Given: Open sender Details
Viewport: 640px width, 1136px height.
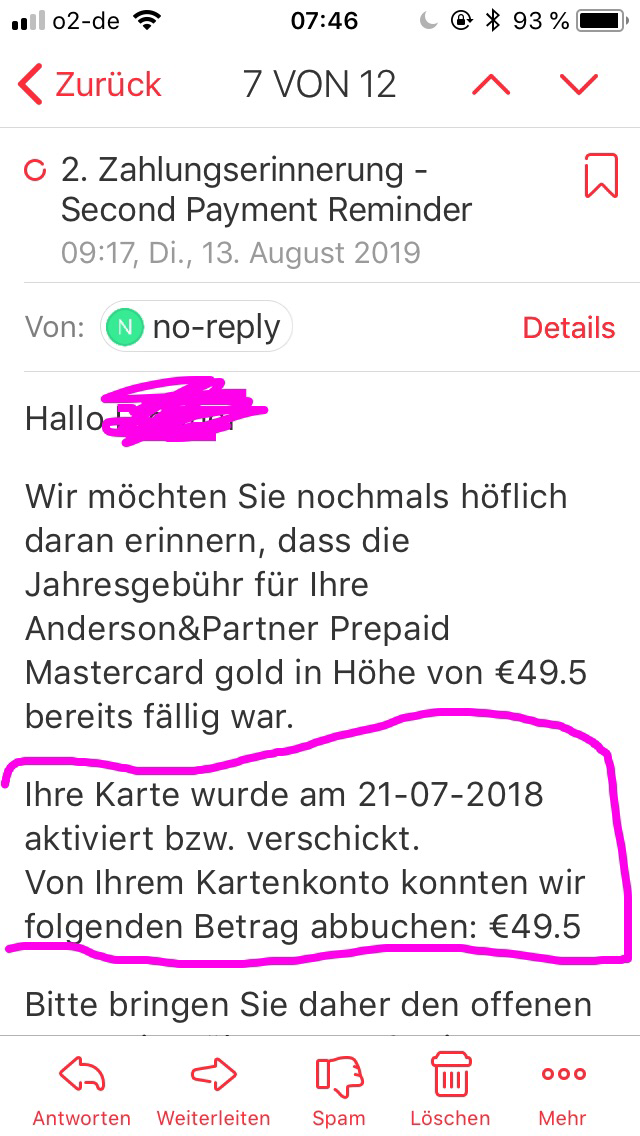Looking at the screenshot, I should click(569, 328).
